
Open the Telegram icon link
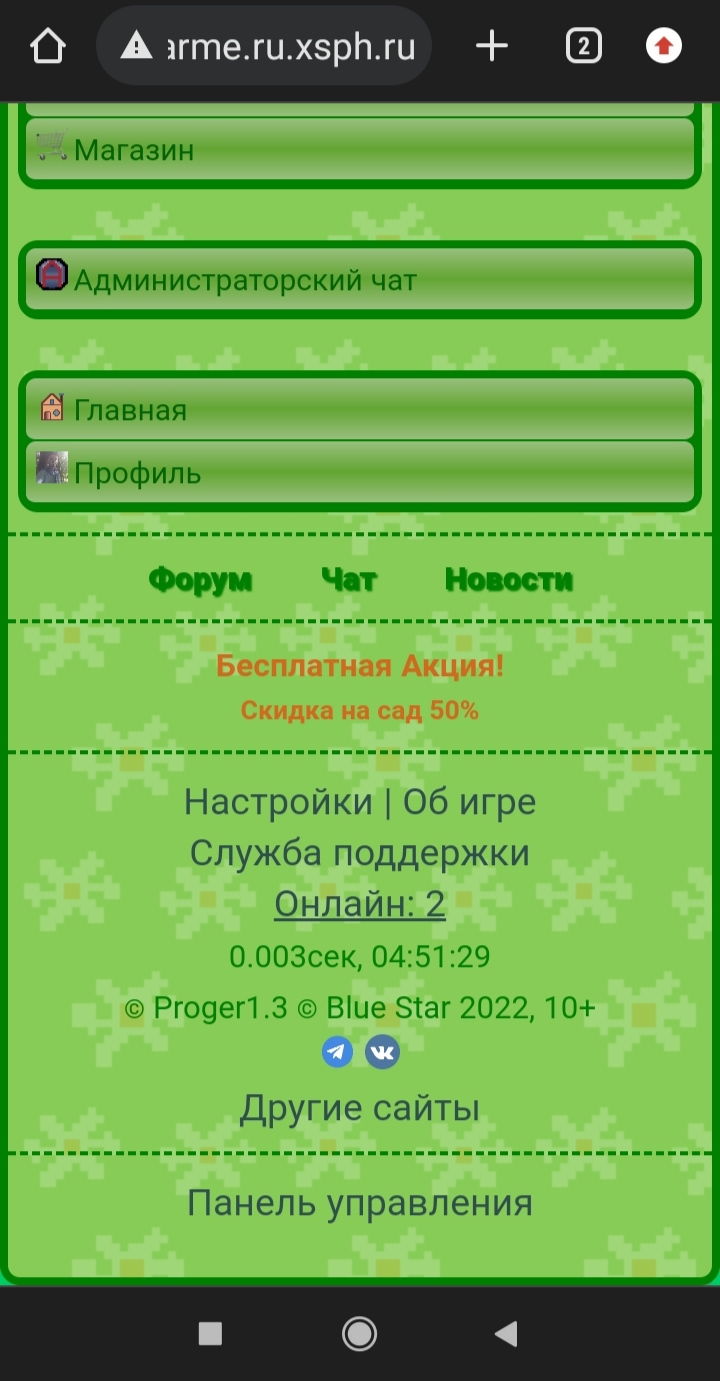pyautogui.click(x=337, y=1052)
